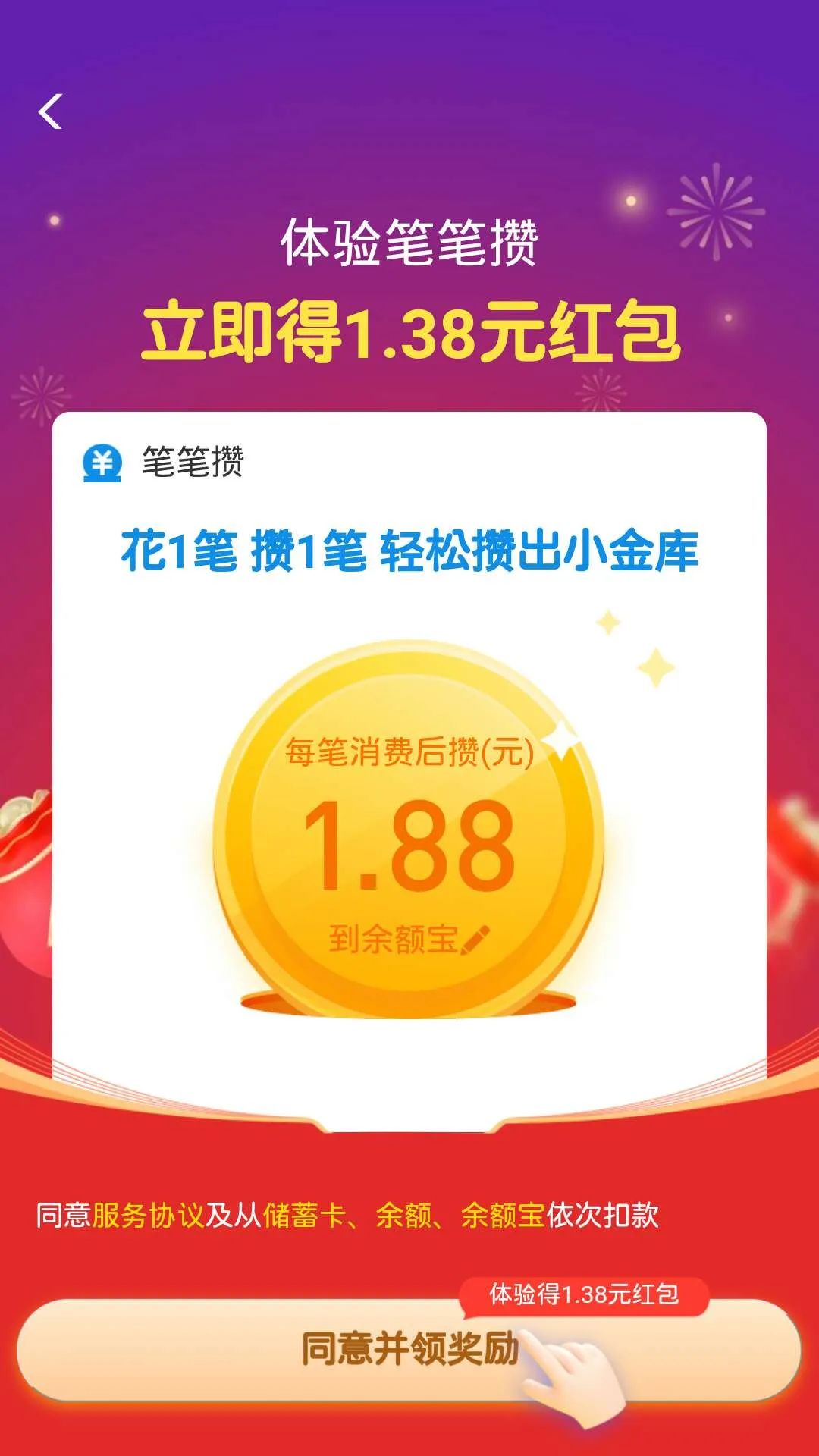Open the 服务协议 link
819x1456 pixels.
pyautogui.click(x=148, y=1216)
